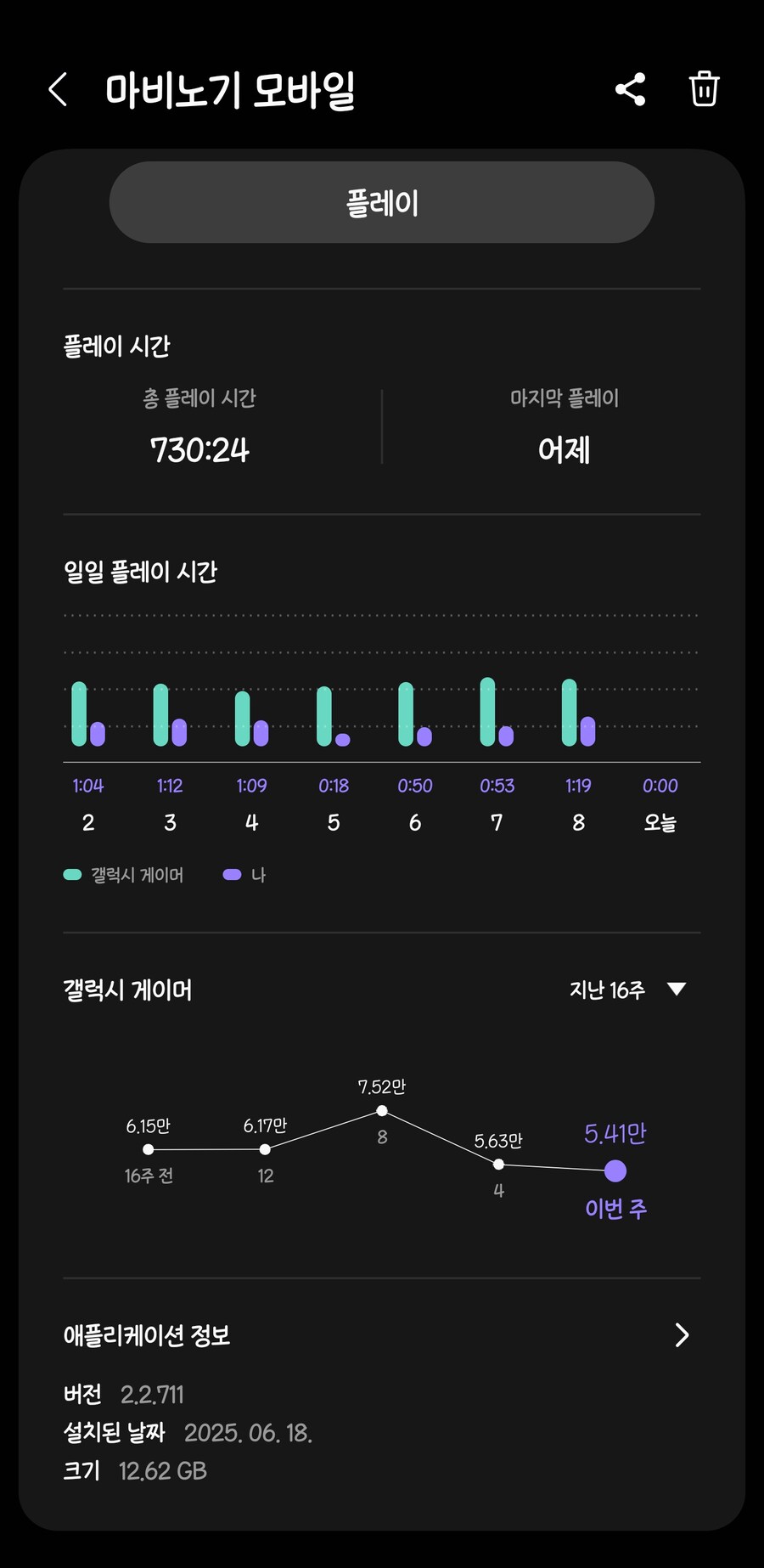Switch to the 플레이 tab
The image size is (764, 1568).
click(382, 202)
